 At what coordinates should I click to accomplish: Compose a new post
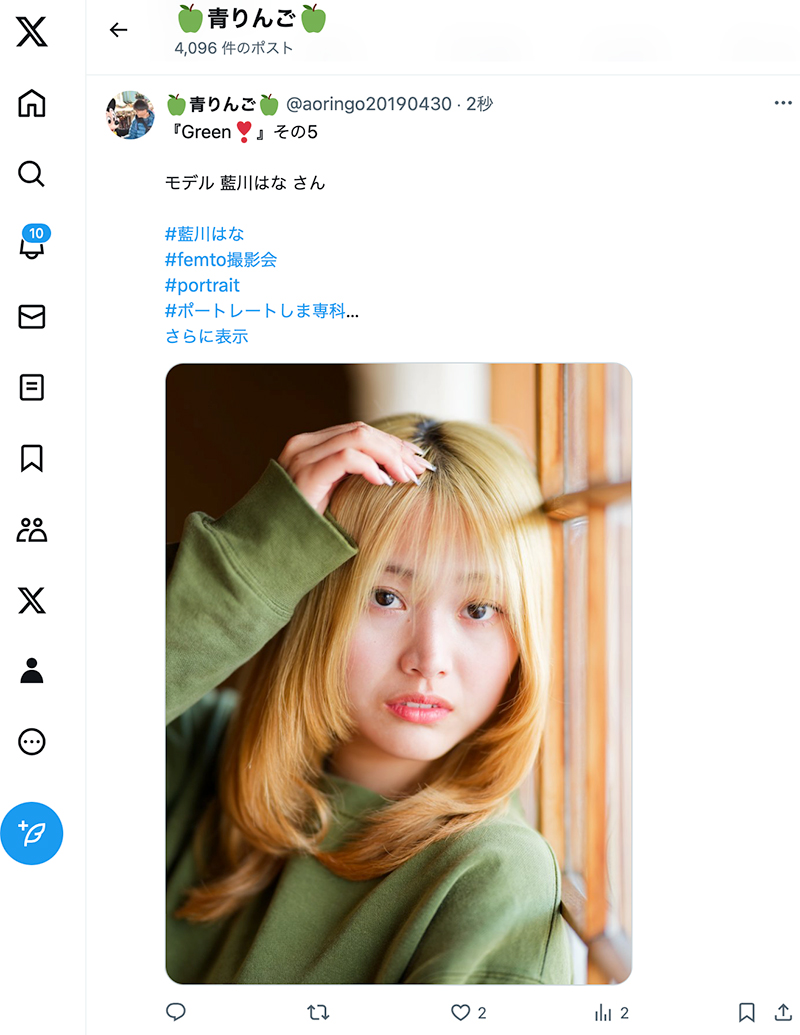[x=32, y=832]
